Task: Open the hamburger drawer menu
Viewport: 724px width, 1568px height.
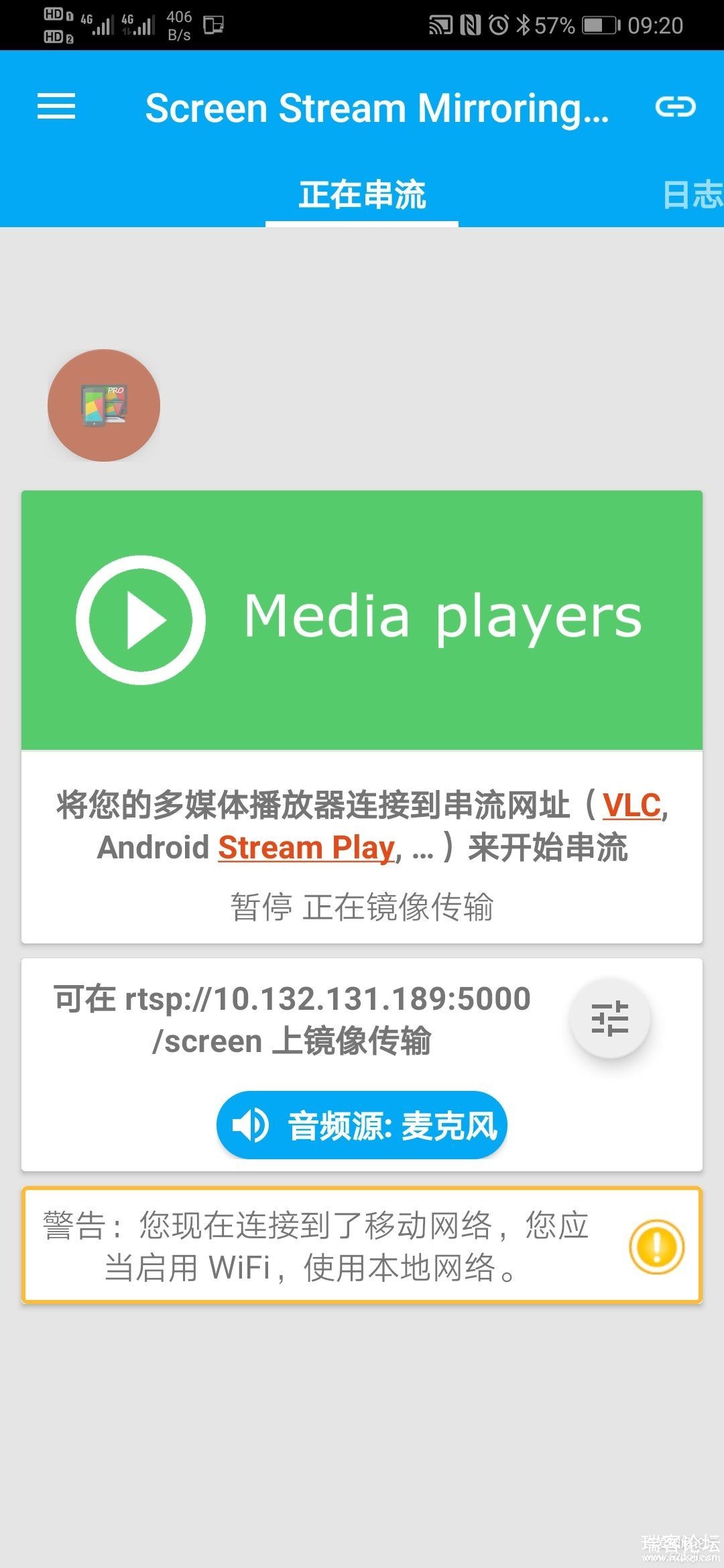Action: coord(56,107)
